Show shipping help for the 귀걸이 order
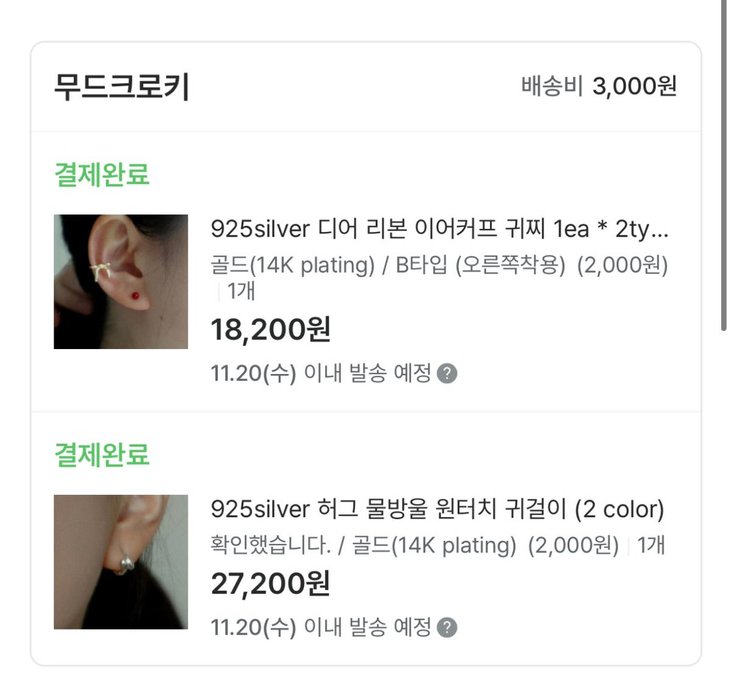Screen dimensions: 732x700 (448, 628)
